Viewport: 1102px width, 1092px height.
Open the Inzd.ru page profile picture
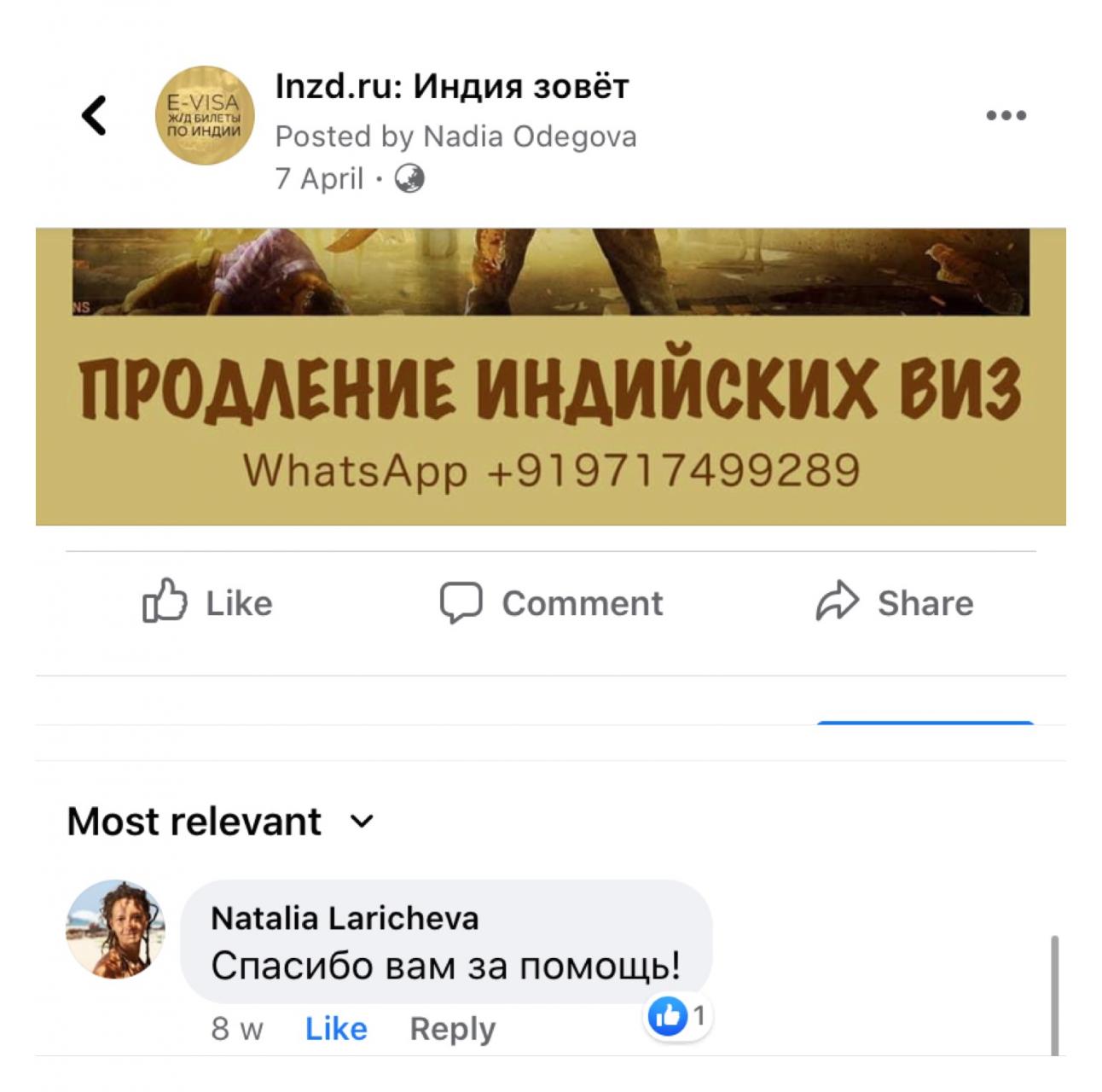(x=205, y=115)
